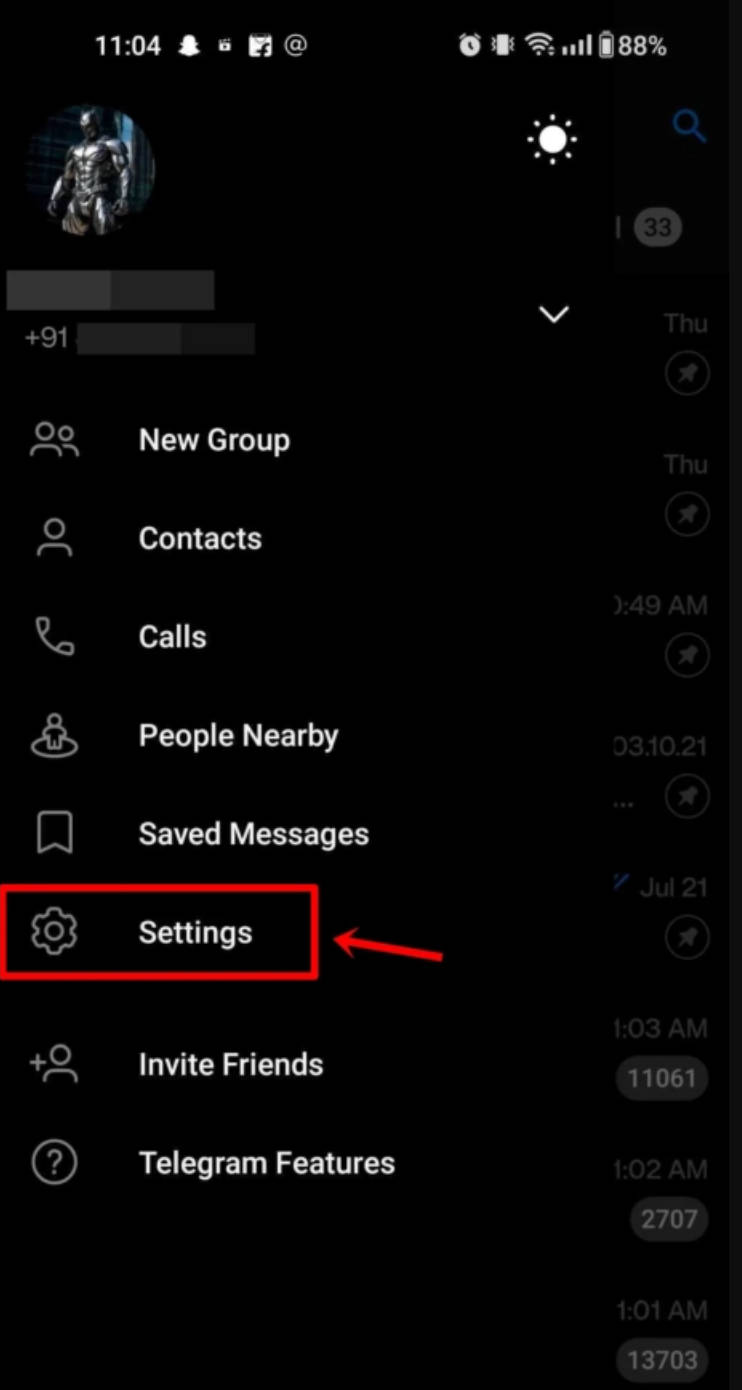Switch to the light theme via sun icon
The width and height of the screenshot is (742, 1390).
tap(552, 140)
